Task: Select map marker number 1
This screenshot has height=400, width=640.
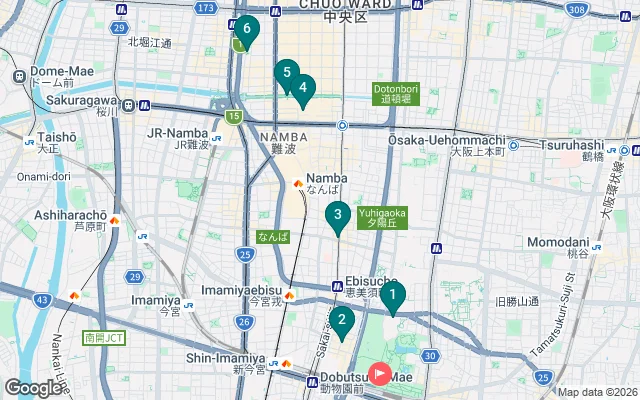Action: point(392,296)
